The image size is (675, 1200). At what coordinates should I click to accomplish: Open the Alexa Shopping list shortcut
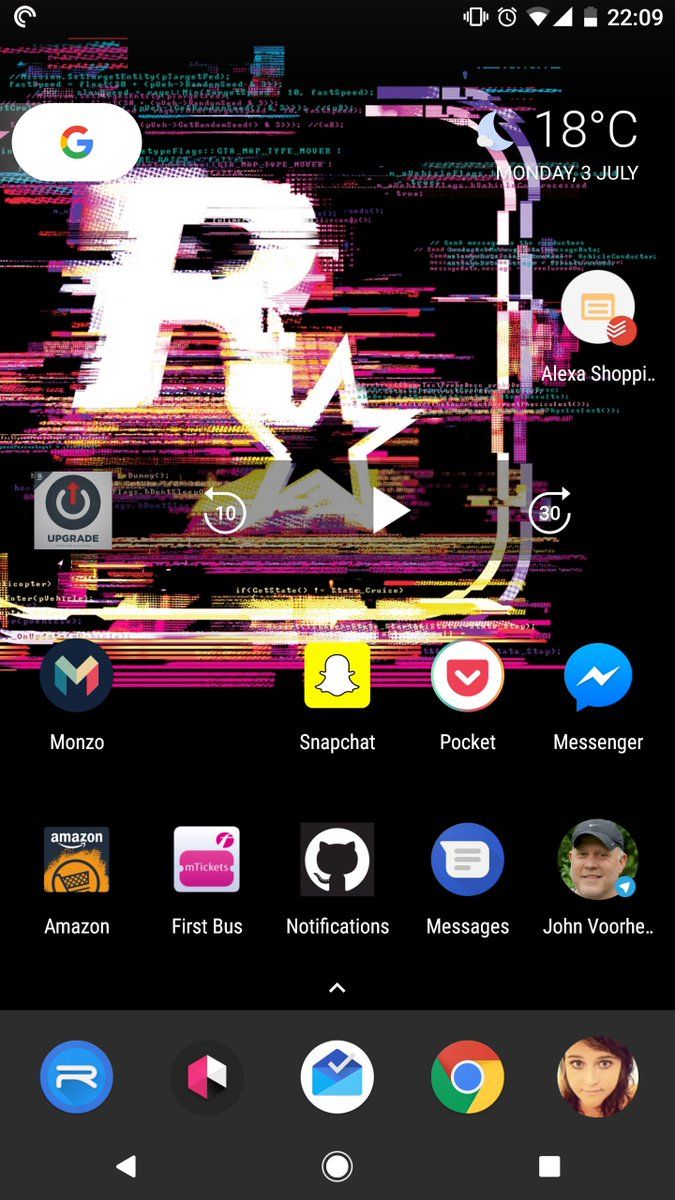point(598,309)
